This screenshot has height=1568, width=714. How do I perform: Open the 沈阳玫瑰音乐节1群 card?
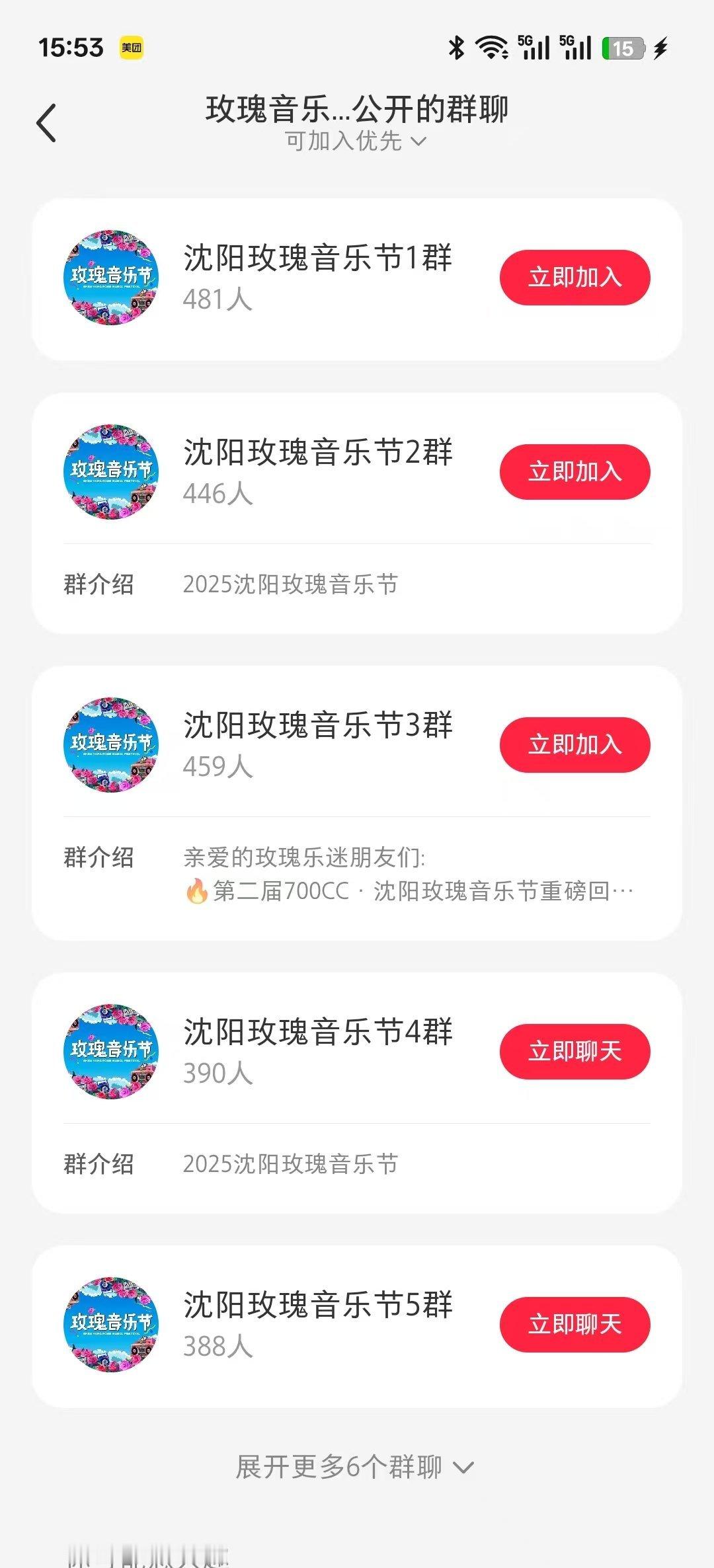pos(357,280)
